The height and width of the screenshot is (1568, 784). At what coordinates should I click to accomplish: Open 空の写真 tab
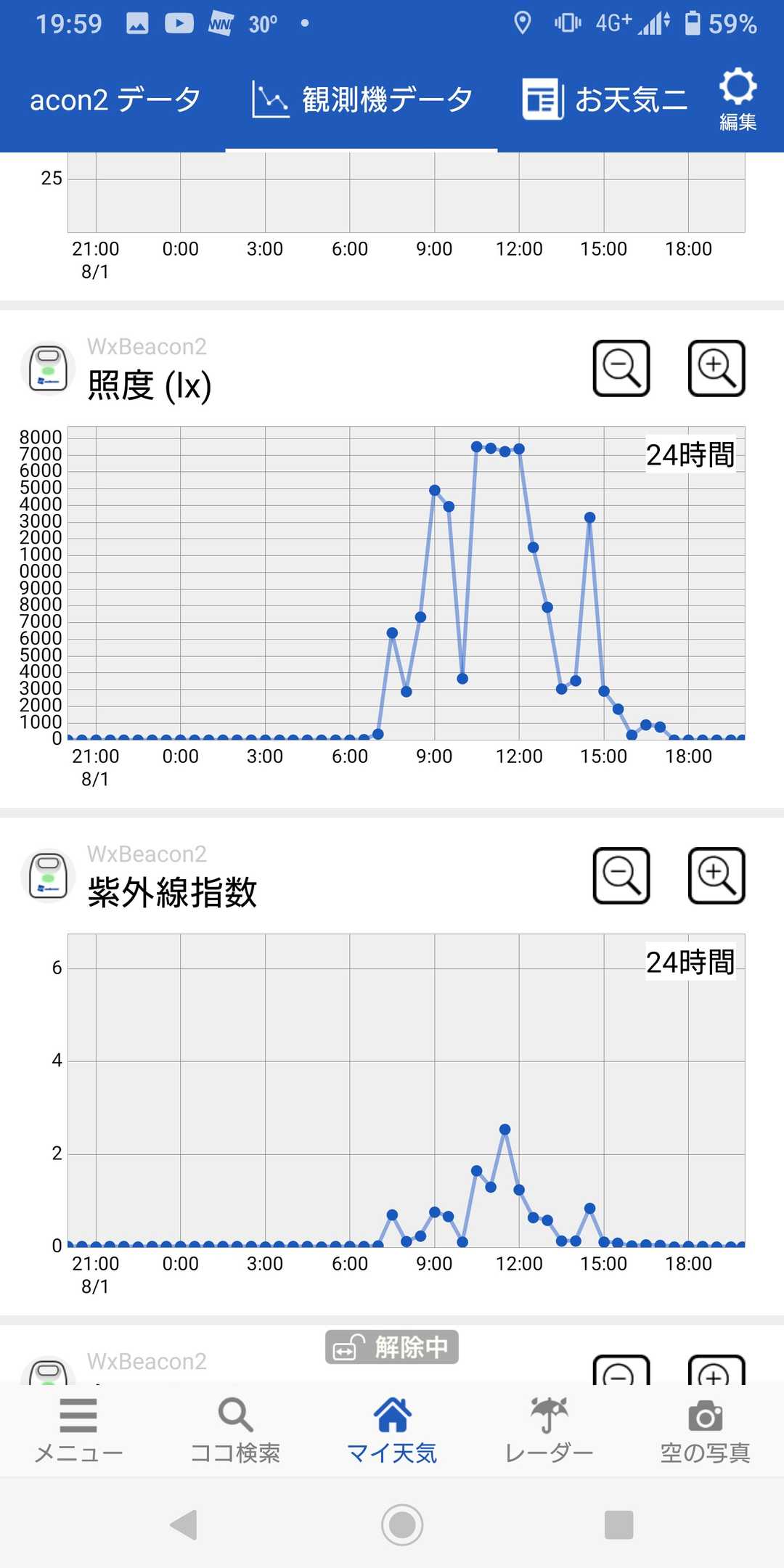pos(705,1429)
